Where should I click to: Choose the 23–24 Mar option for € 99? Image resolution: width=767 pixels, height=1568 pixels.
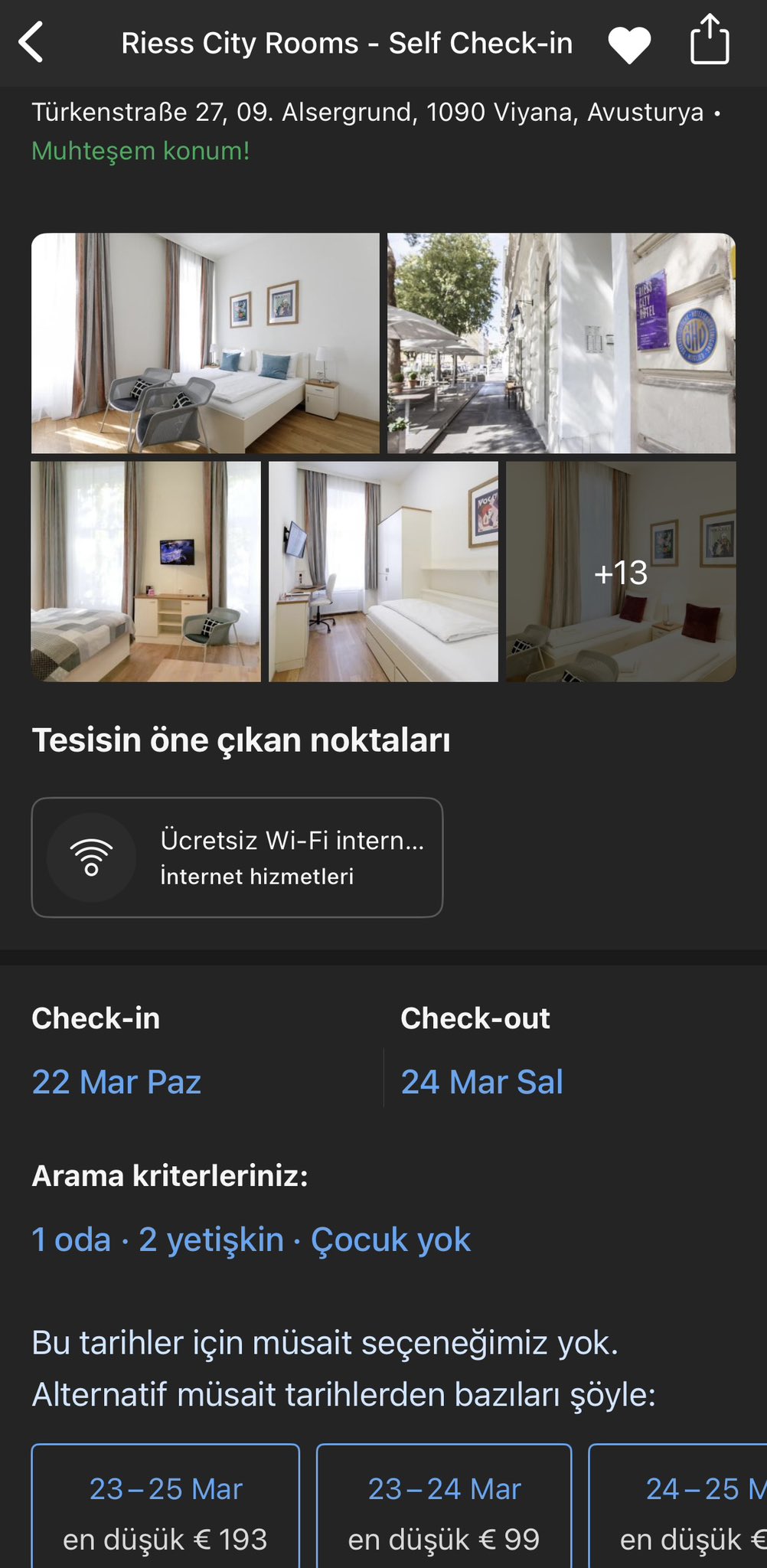(x=444, y=1512)
